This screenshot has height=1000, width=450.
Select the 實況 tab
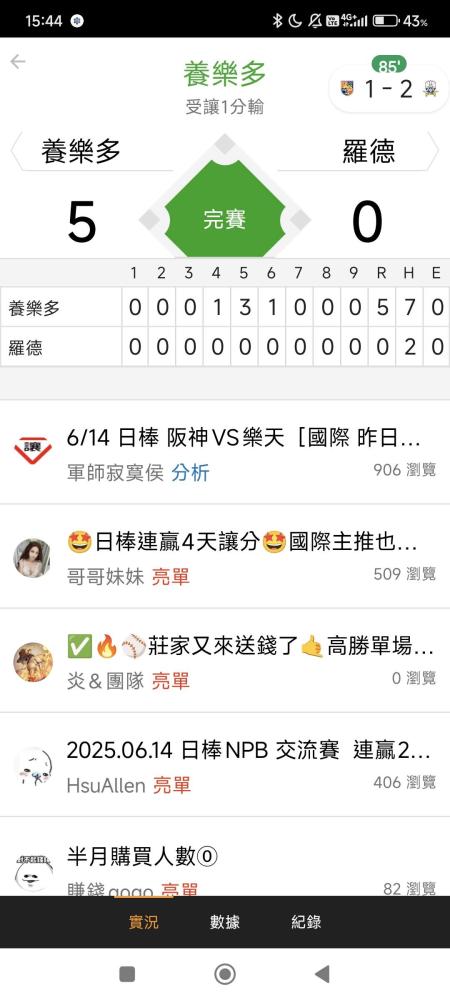coord(144,922)
